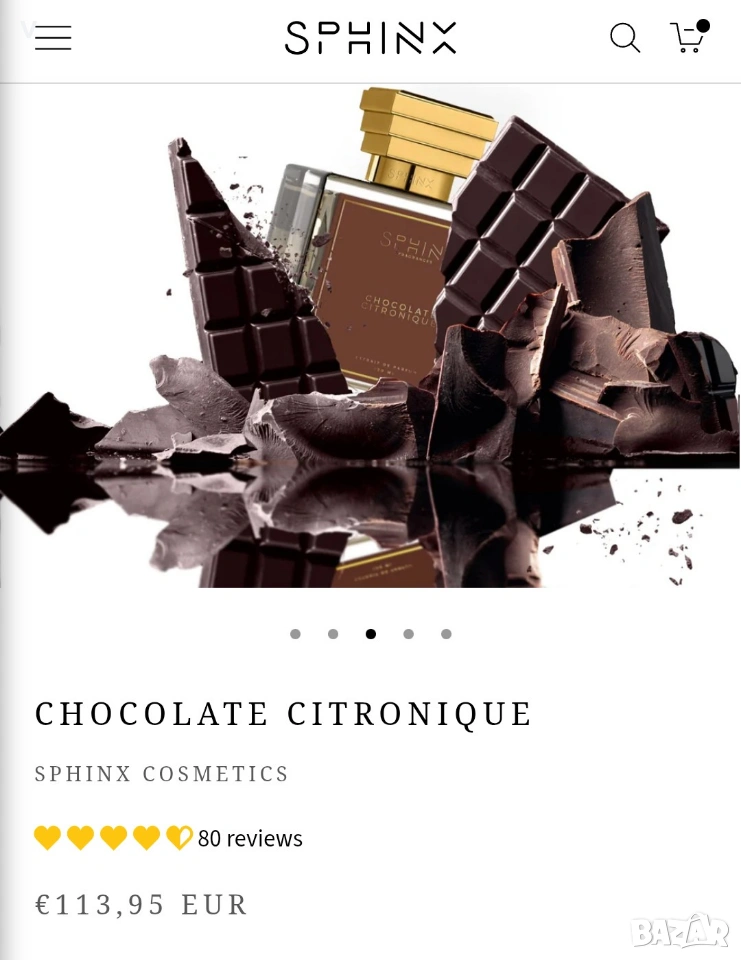Select the second carousel image dot

tap(333, 634)
